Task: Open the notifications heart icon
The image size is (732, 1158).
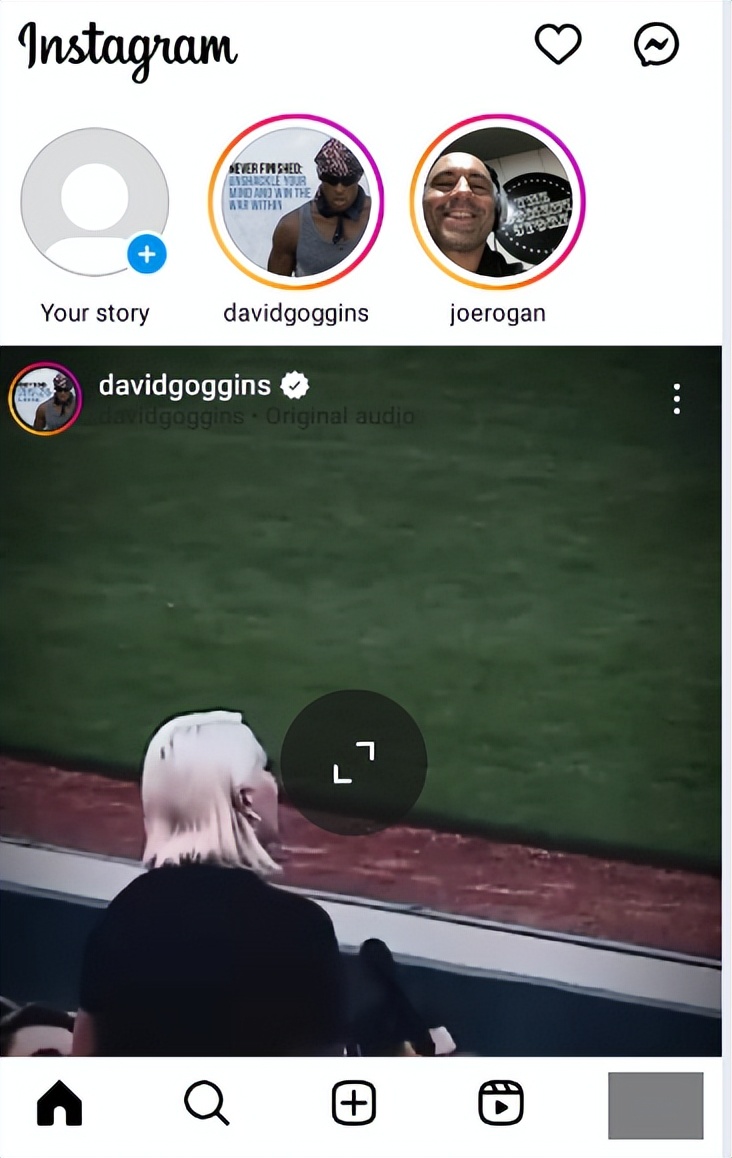Action: click(x=558, y=44)
